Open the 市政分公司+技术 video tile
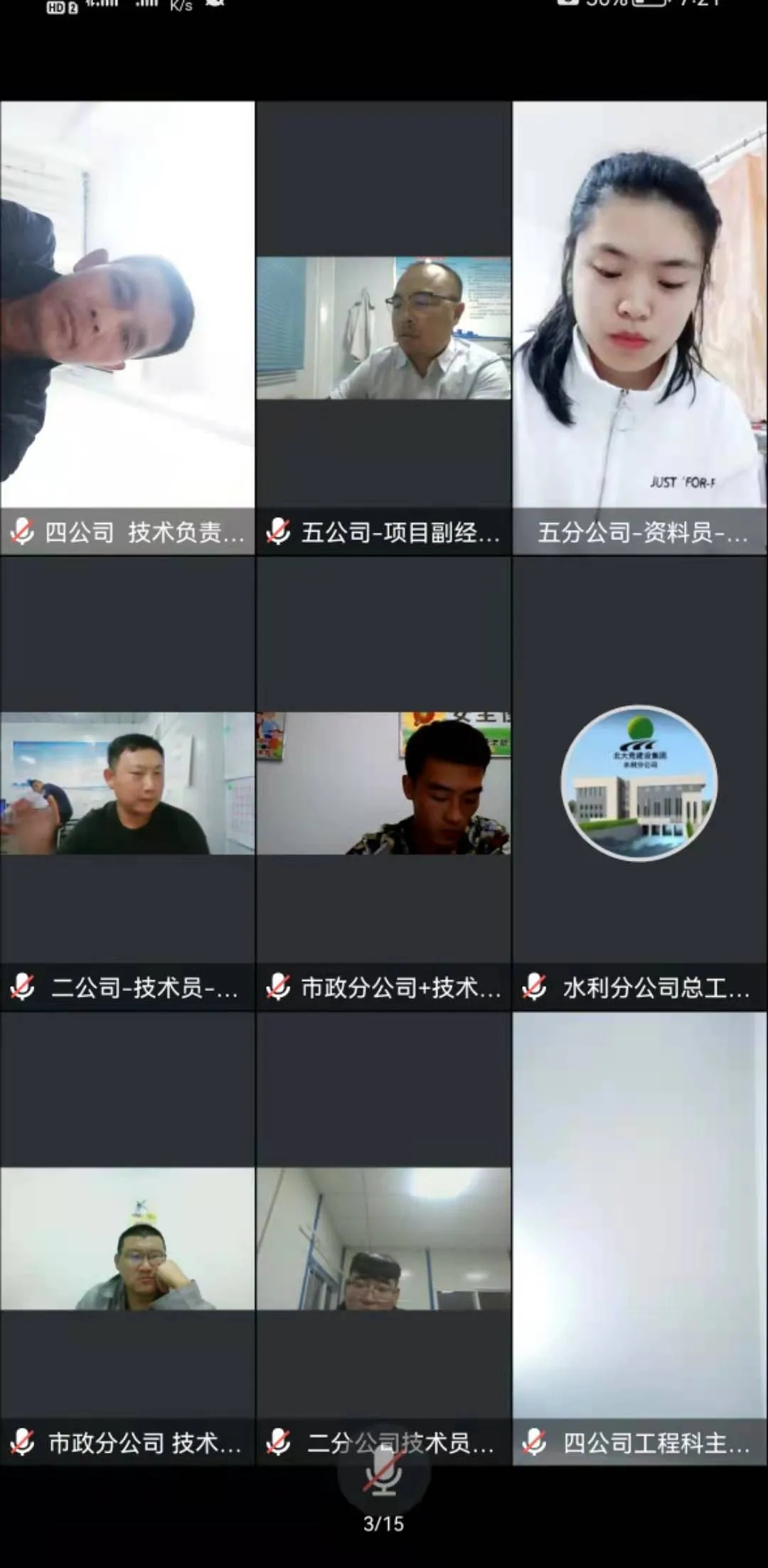 pos(383,783)
